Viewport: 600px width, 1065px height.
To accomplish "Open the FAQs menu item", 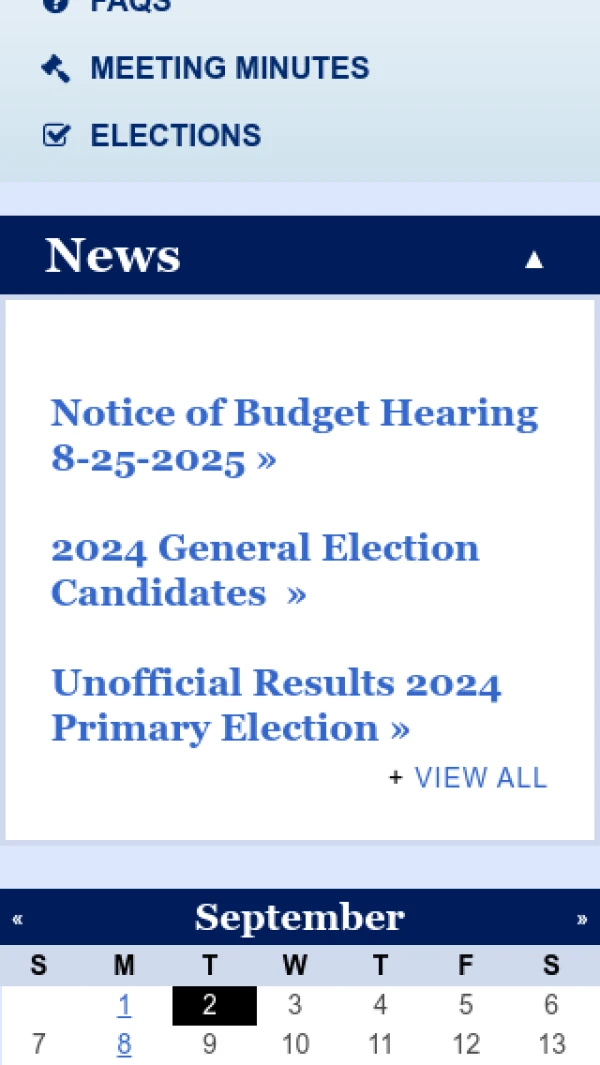I will click(x=130, y=5).
